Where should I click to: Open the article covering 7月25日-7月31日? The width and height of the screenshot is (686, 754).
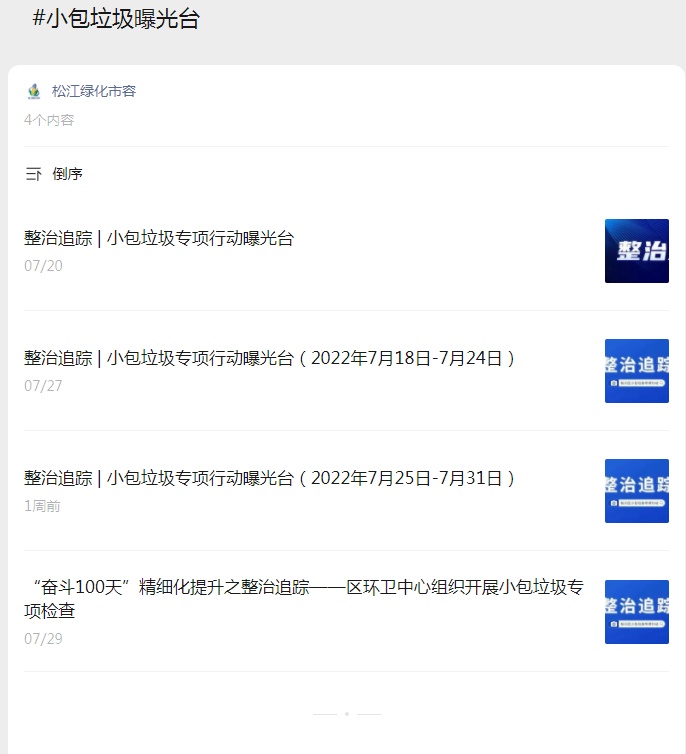pos(270,478)
